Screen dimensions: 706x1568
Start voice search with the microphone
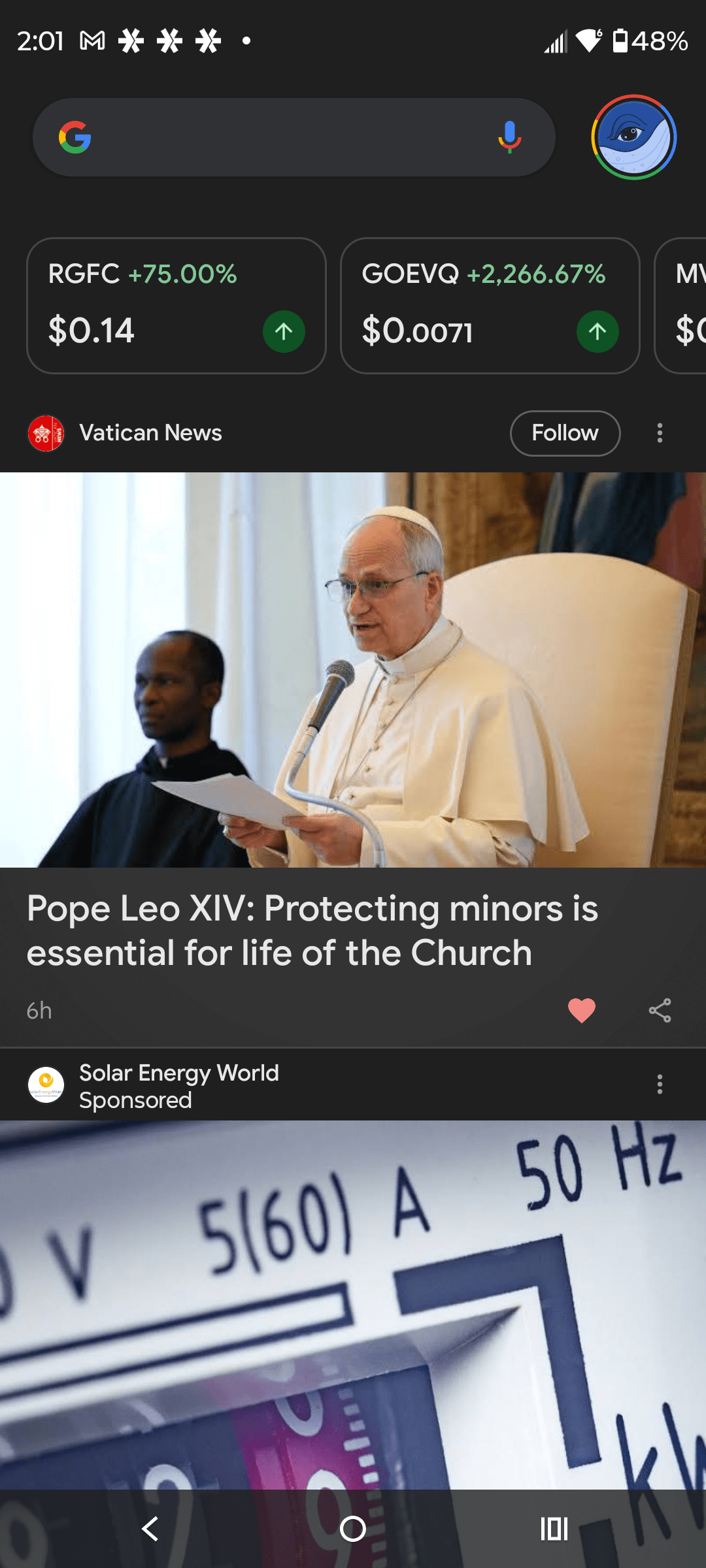[x=509, y=137]
